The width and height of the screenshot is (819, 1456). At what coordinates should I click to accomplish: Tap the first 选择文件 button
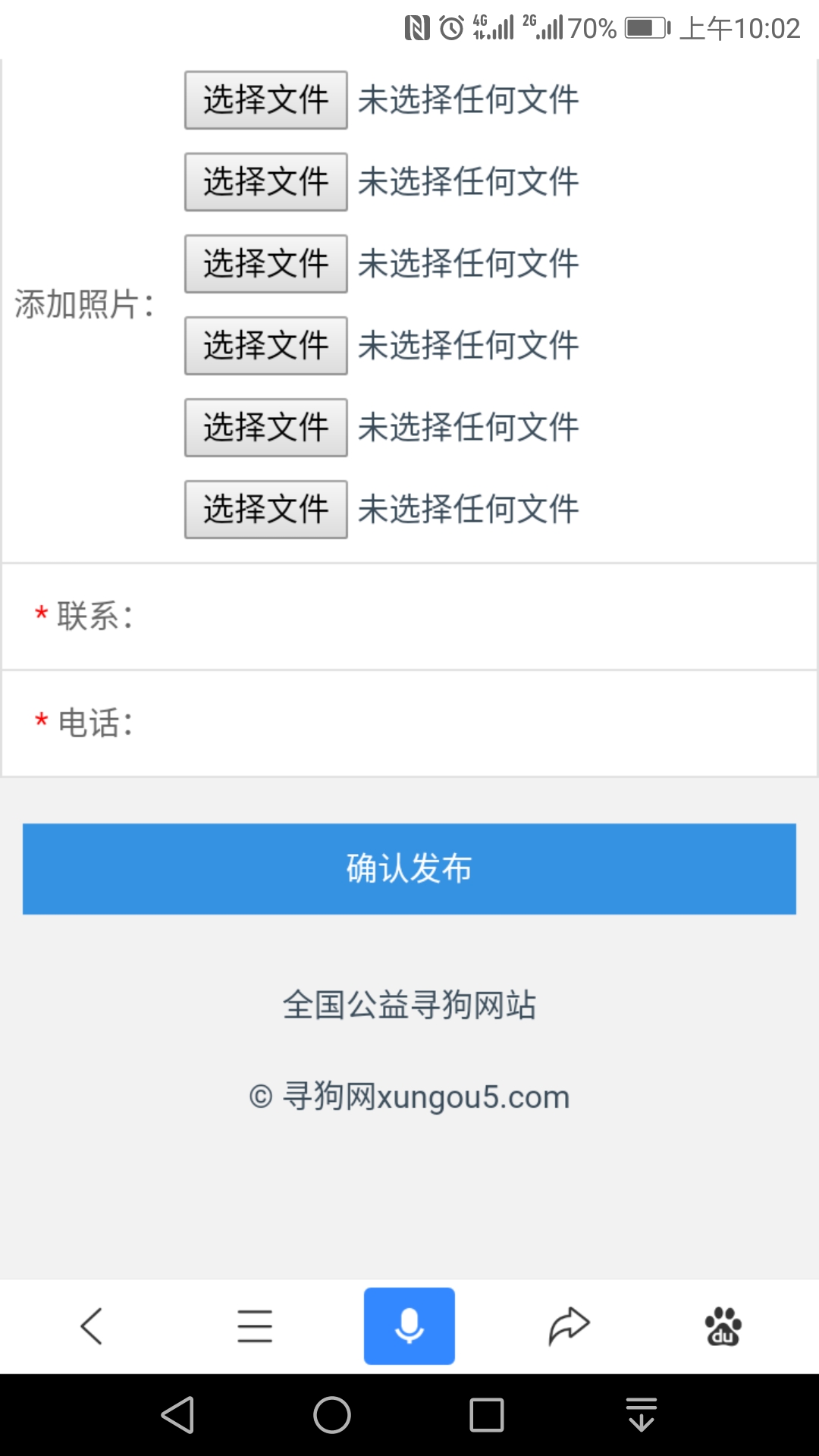point(266,100)
